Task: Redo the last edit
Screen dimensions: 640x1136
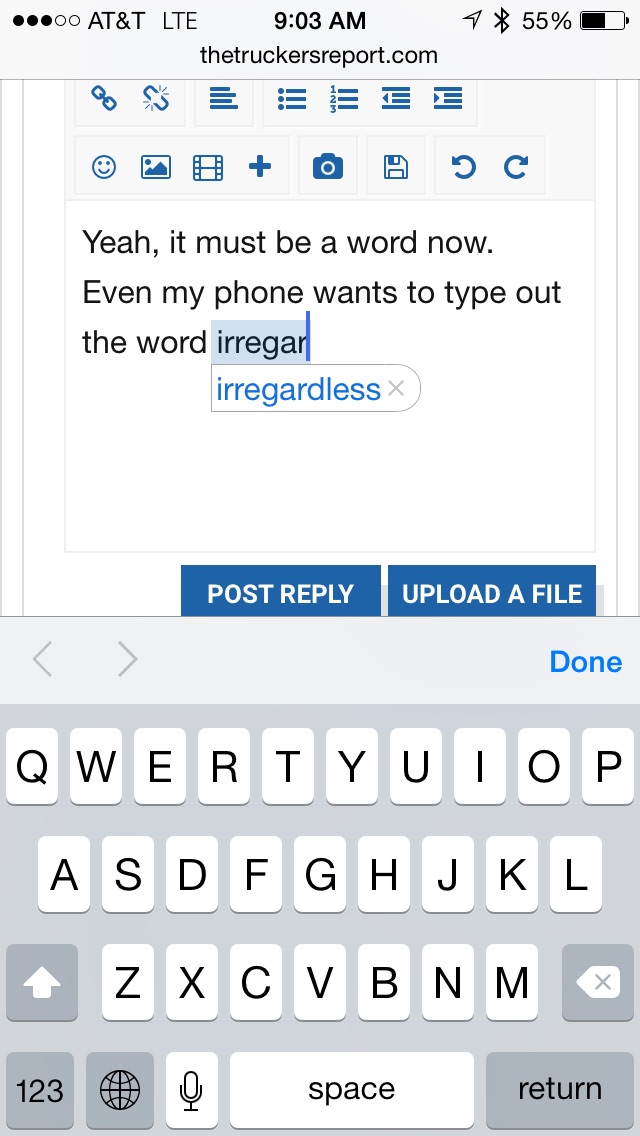Action: tap(515, 167)
